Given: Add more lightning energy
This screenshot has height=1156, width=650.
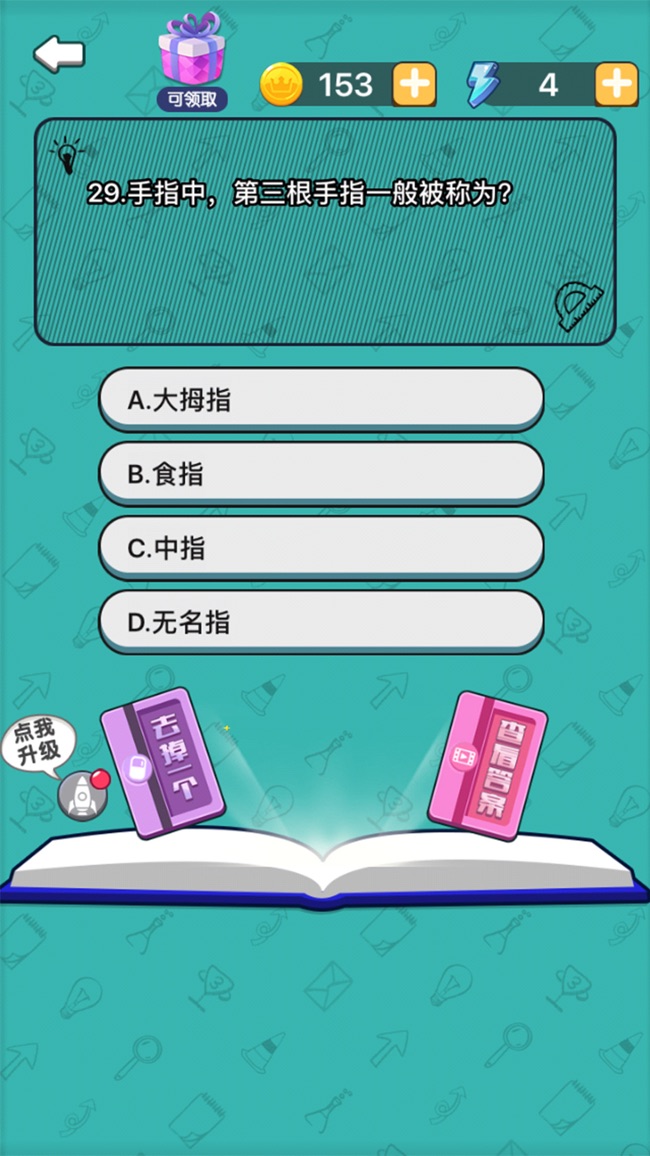Looking at the screenshot, I should click(616, 84).
